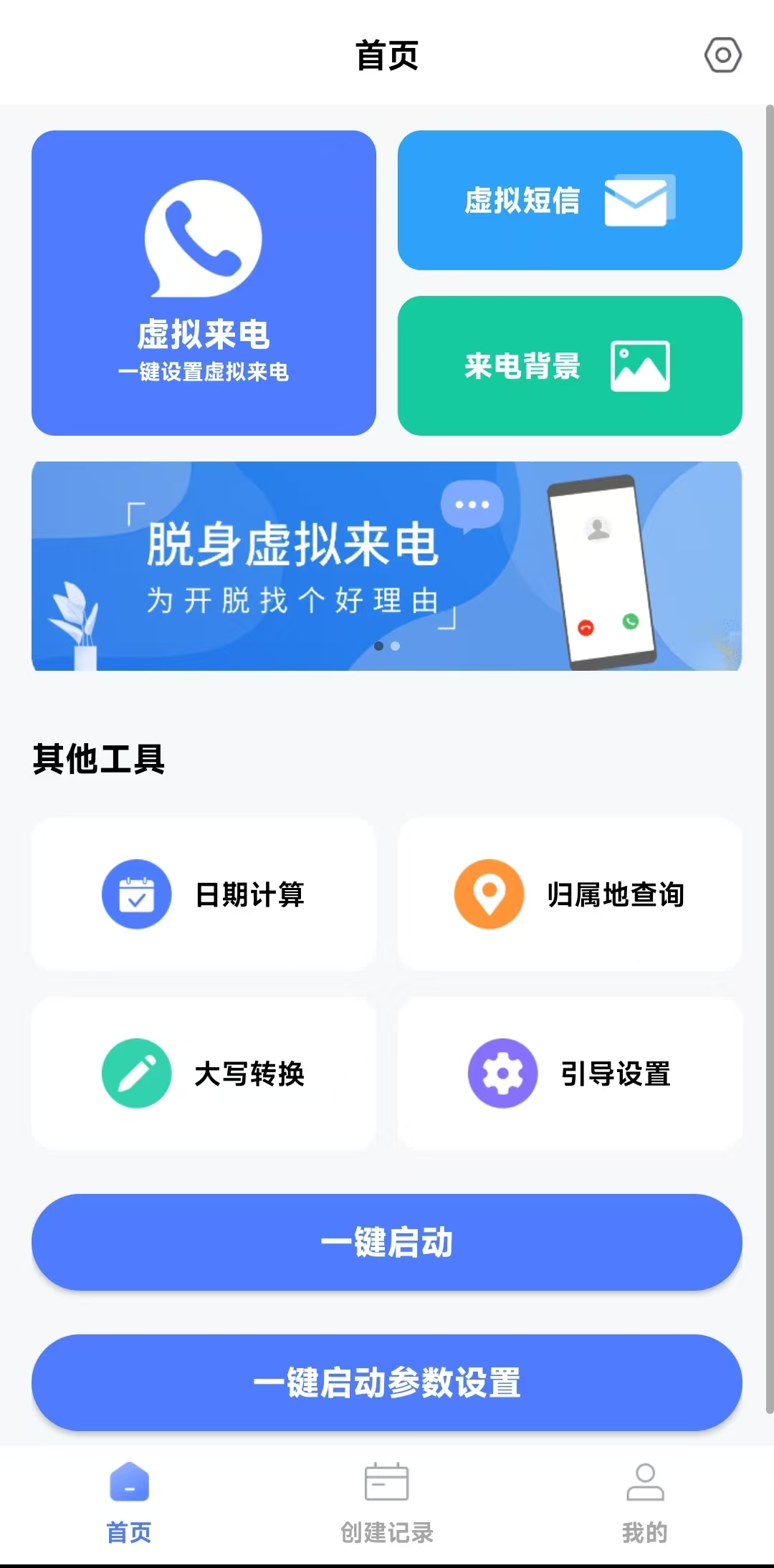Open the 虚拟短信 card

pos(570,200)
